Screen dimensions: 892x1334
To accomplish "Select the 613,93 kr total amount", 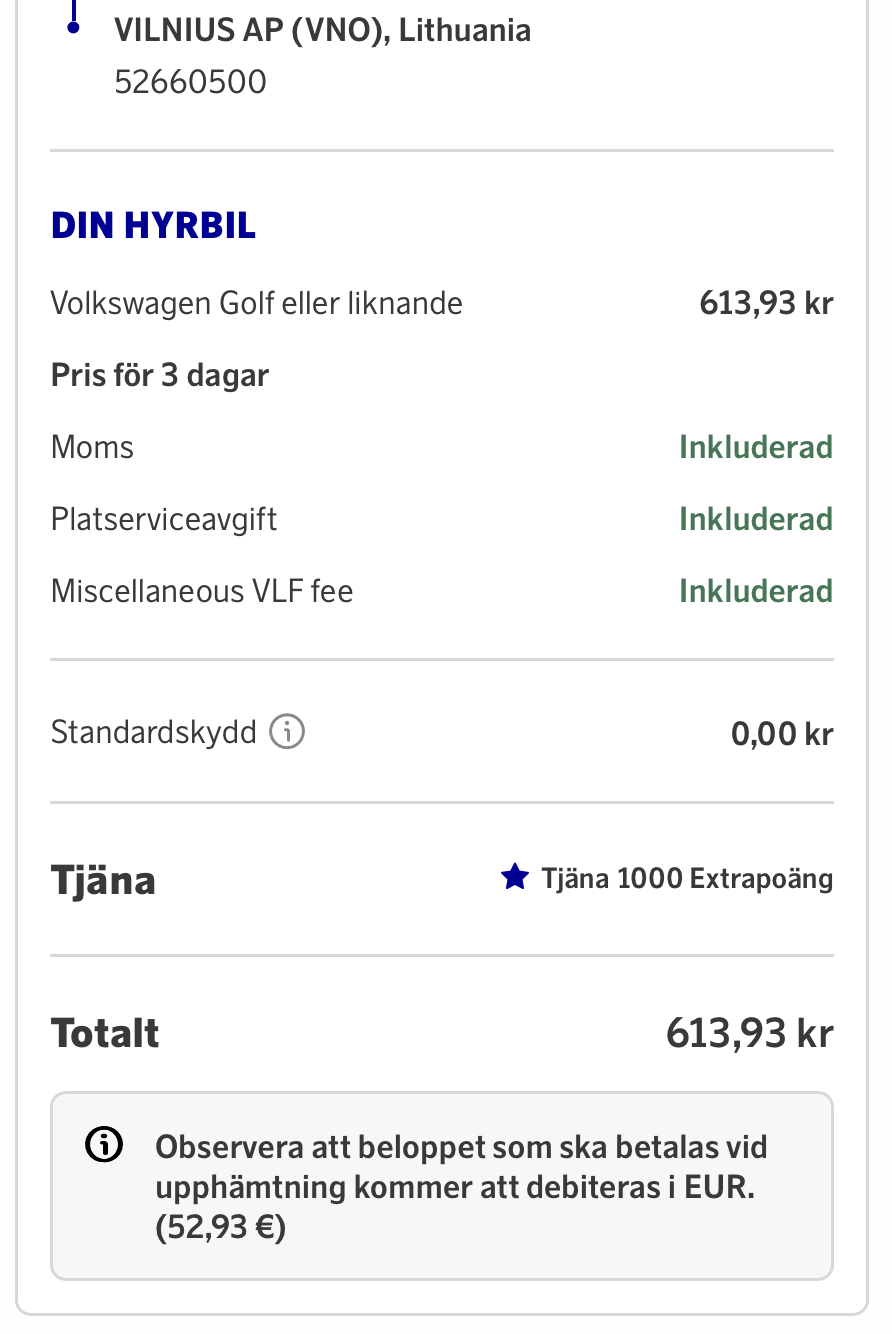I will coord(746,1032).
